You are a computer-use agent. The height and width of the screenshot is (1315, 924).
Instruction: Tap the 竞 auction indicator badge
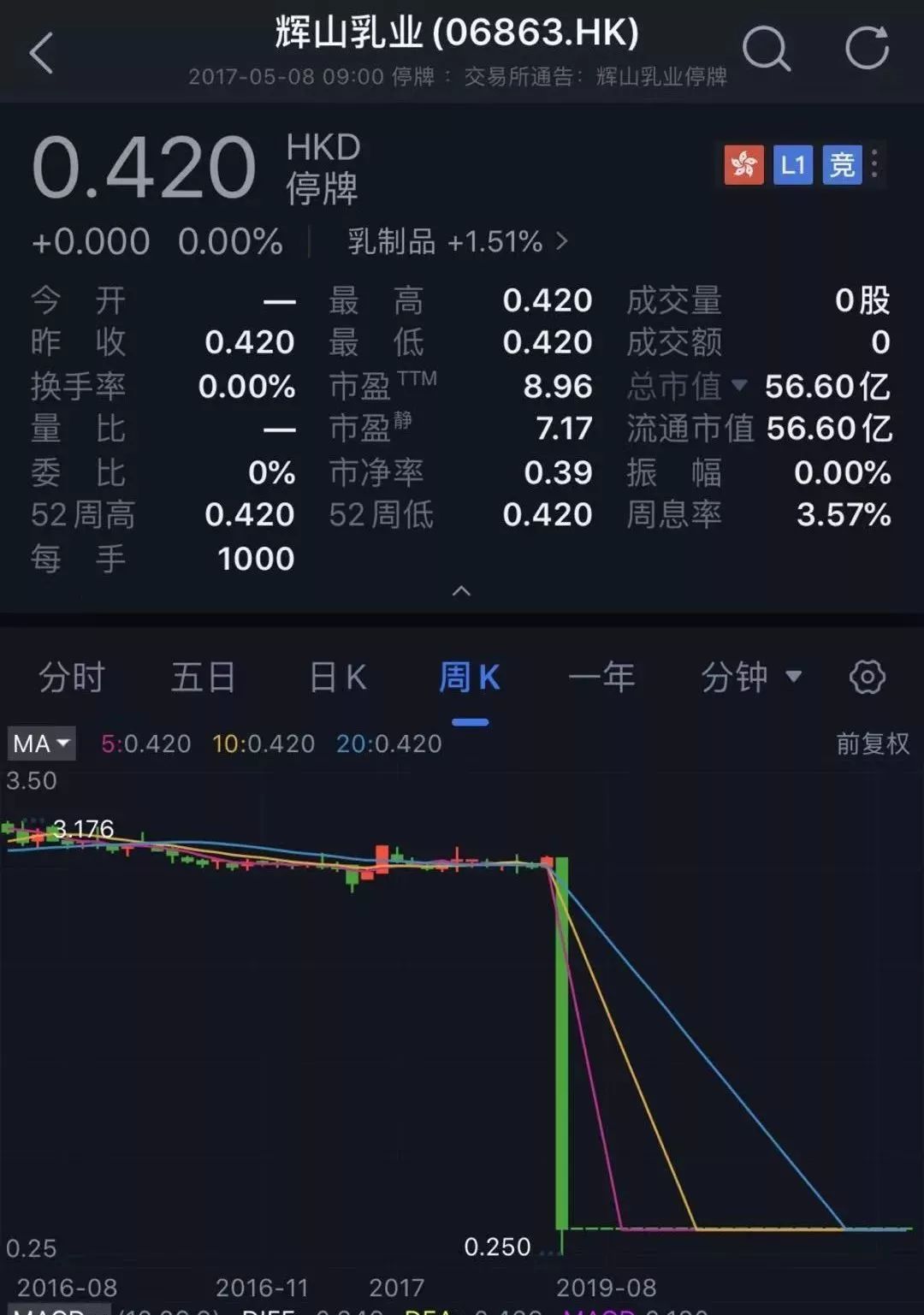(x=840, y=166)
